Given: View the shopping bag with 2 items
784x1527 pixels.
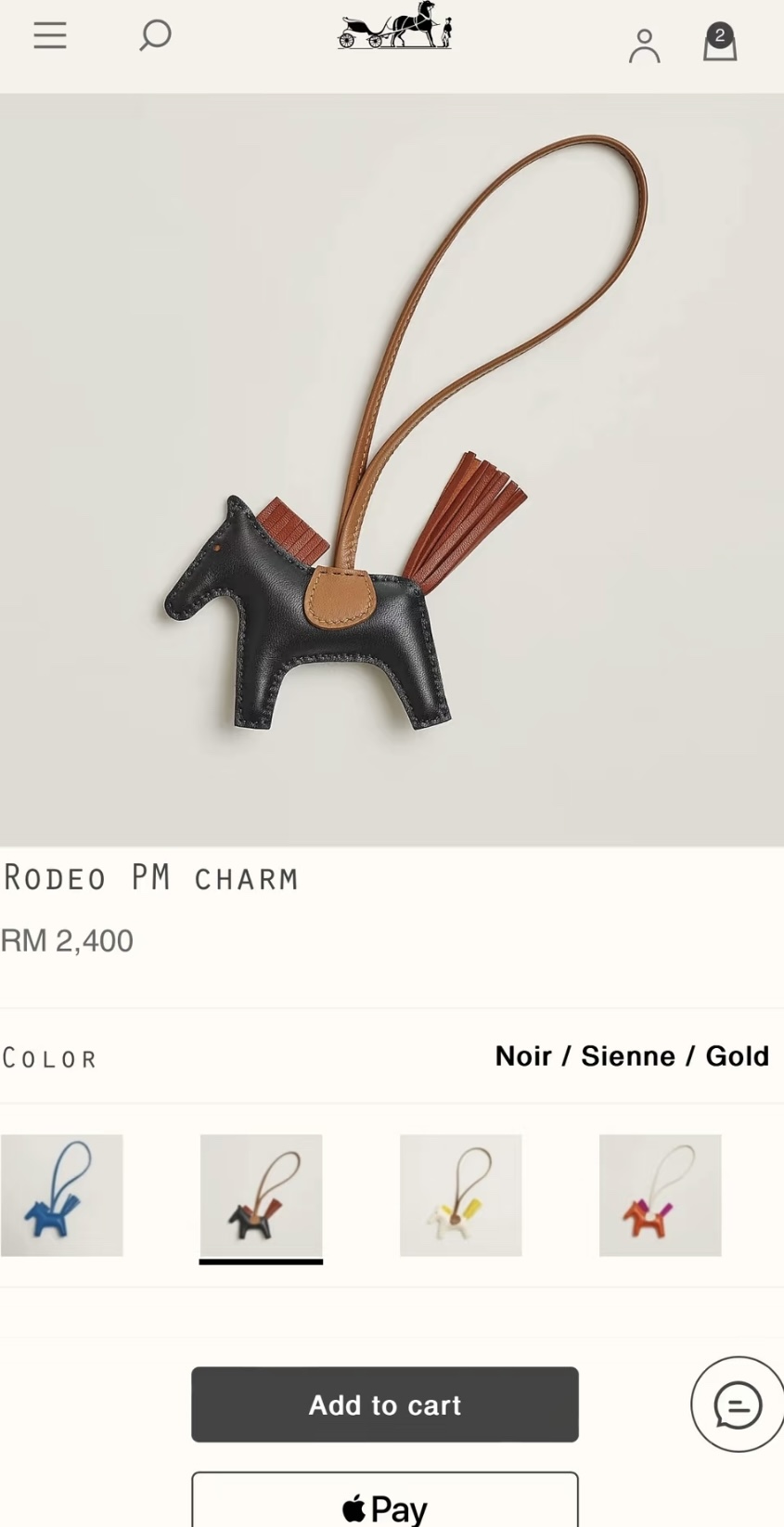Looking at the screenshot, I should (x=719, y=44).
